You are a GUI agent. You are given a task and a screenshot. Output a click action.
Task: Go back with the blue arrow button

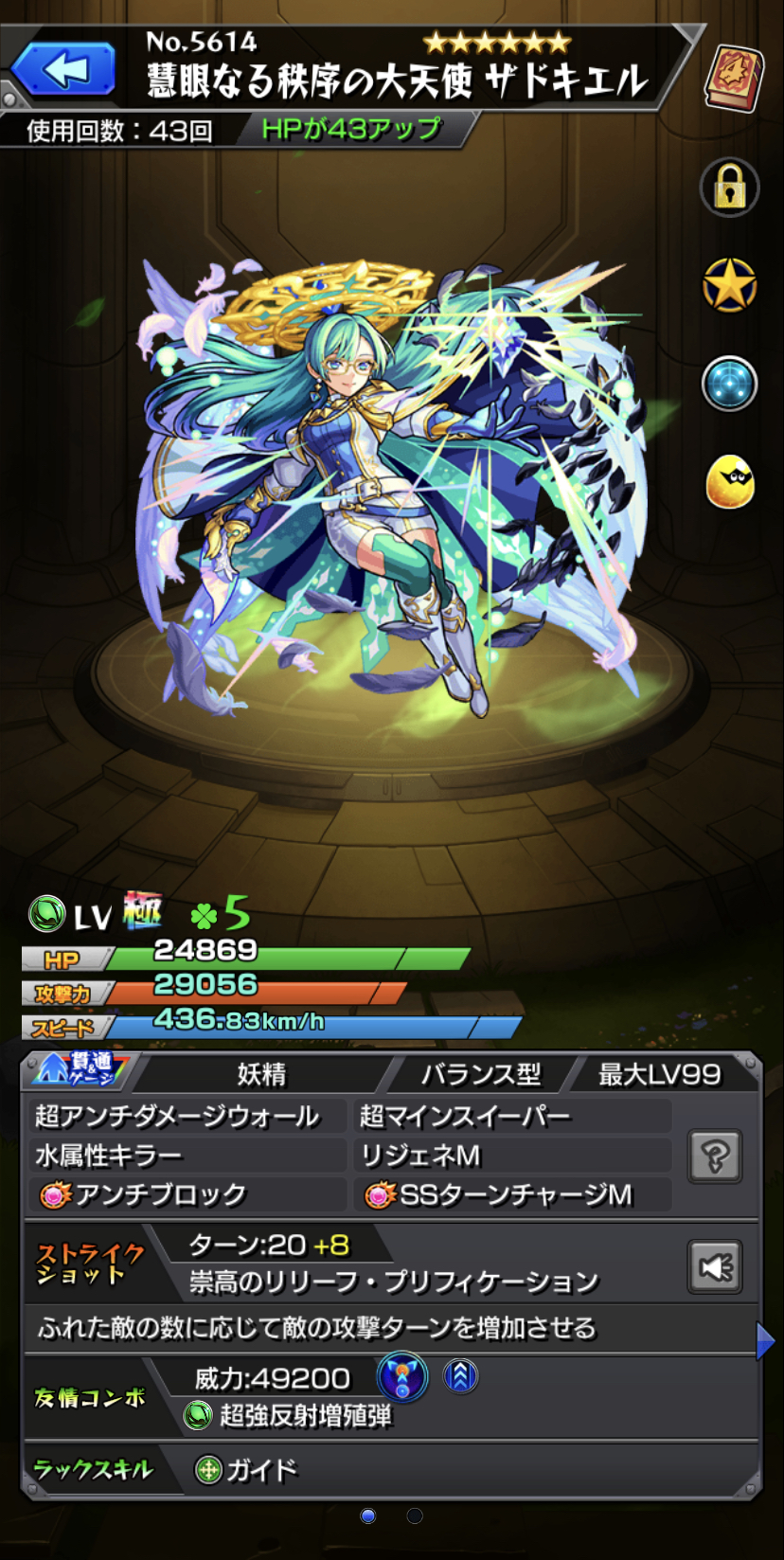[63, 68]
